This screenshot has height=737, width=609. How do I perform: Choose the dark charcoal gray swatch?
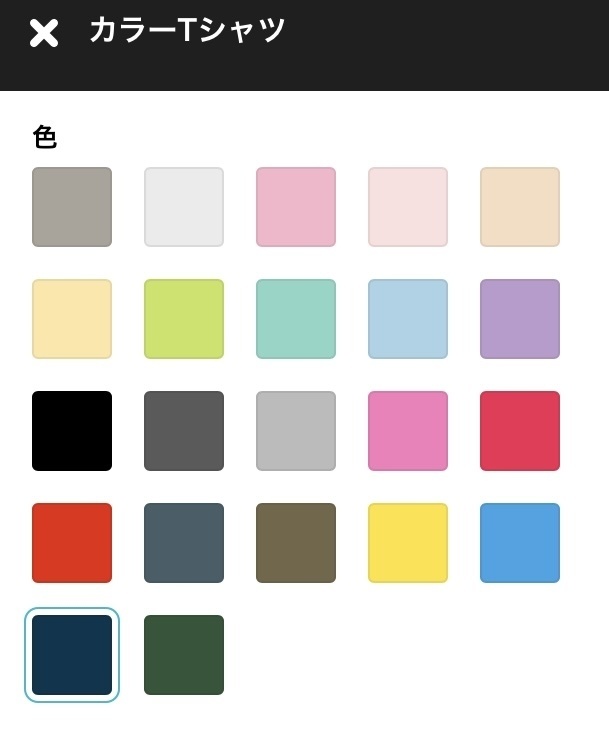(x=184, y=431)
